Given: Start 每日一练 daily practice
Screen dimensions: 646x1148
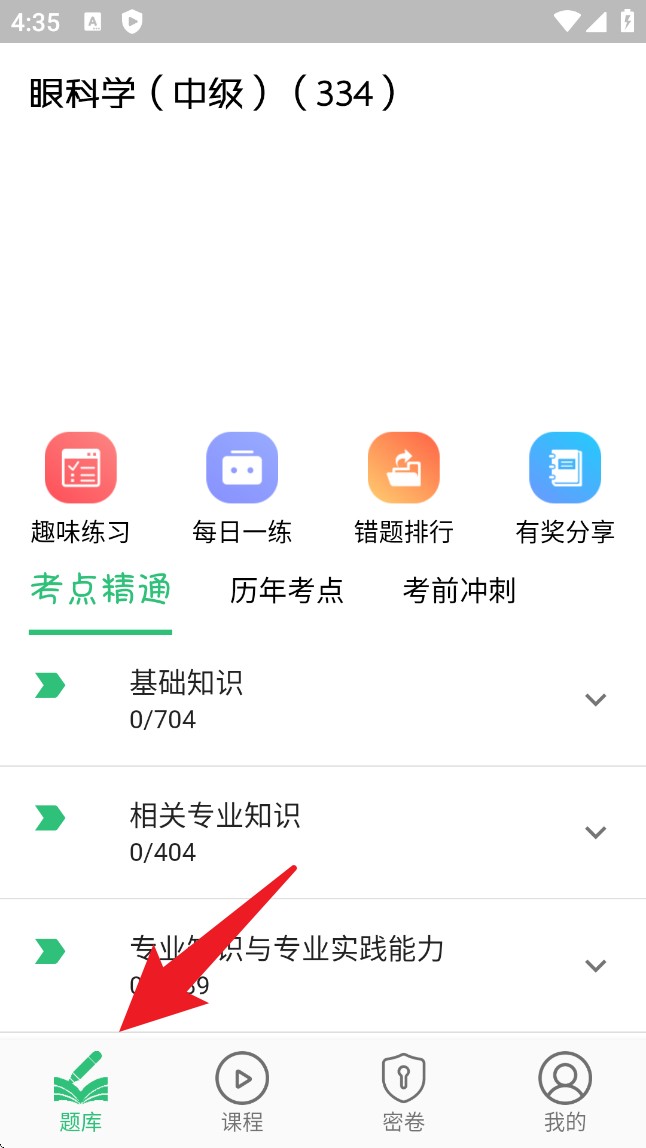Looking at the screenshot, I should tap(242, 468).
